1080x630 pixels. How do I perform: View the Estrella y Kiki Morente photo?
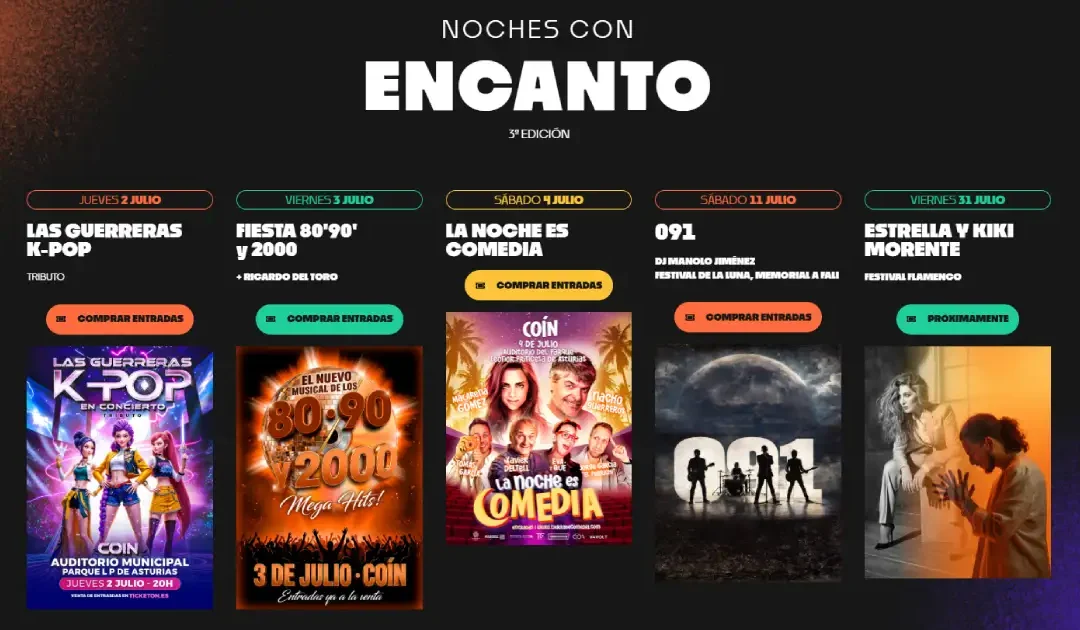click(x=957, y=462)
